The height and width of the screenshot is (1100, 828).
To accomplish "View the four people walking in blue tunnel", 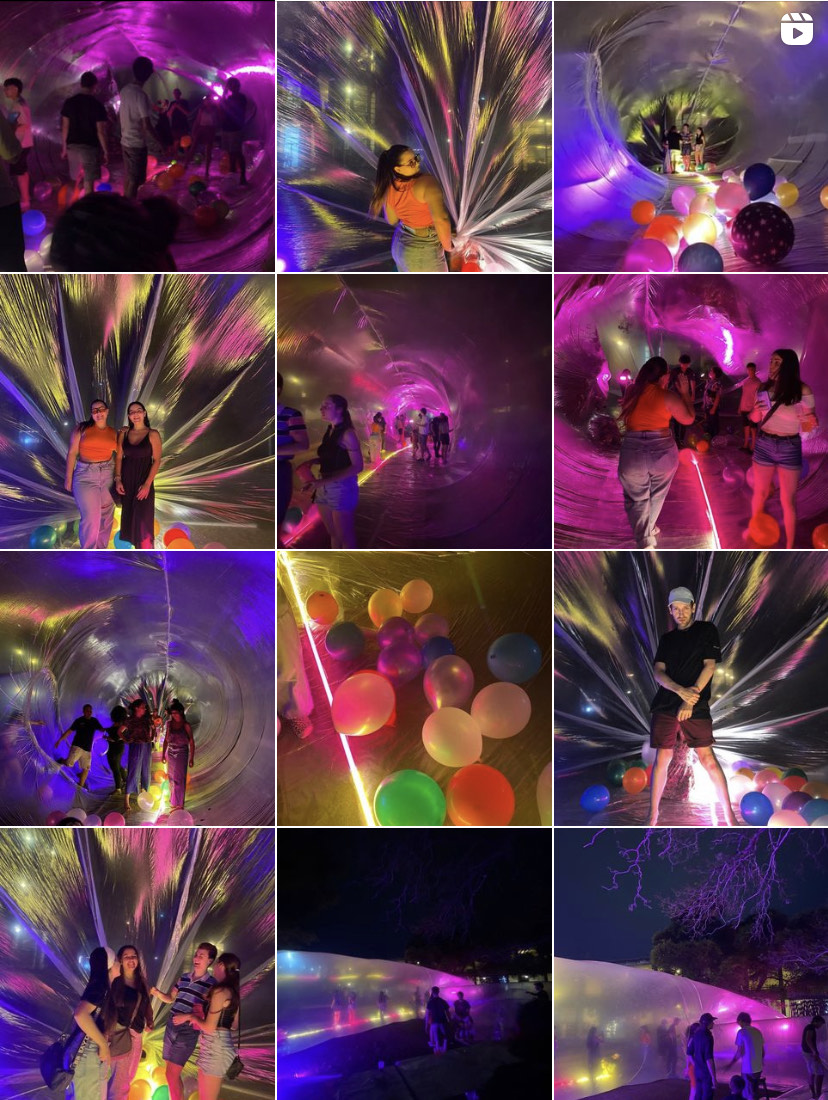I will point(137,688).
